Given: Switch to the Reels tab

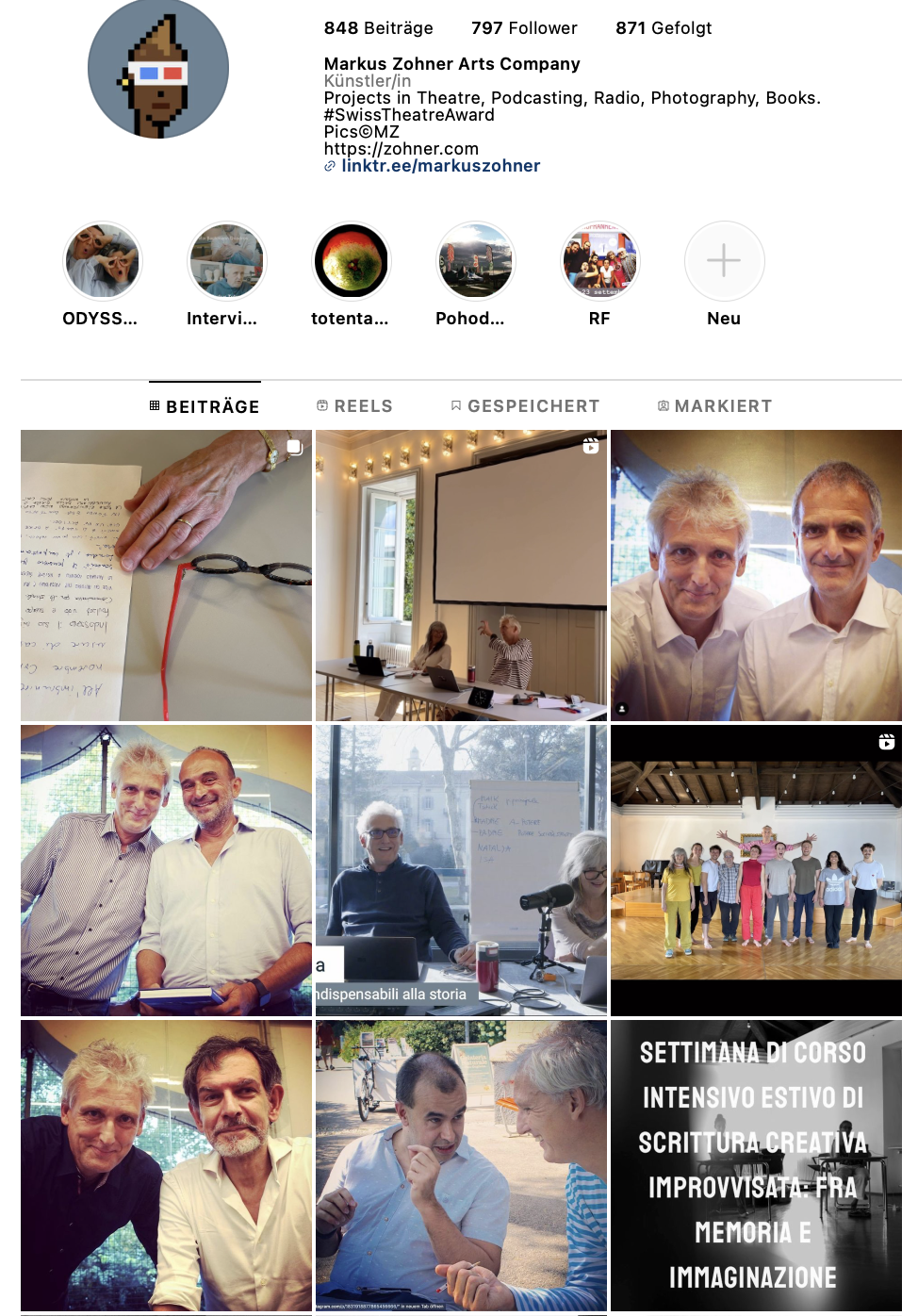Looking at the screenshot, I should coord(354,406).
